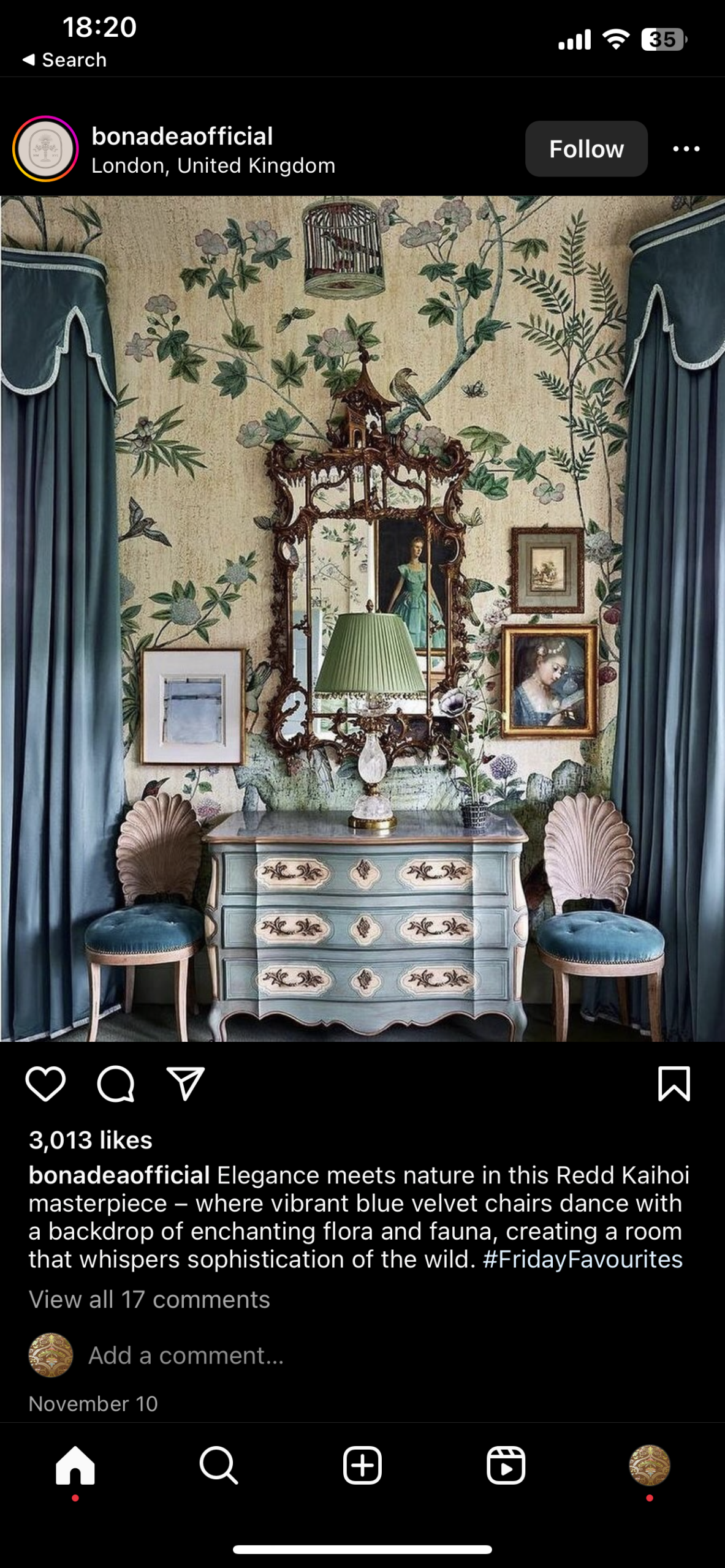Viewport: 725px width, 1568px height.
Task: Open the #FridayFavourites hashtag
Action: pyautogui.click(x=582, y=1259)
